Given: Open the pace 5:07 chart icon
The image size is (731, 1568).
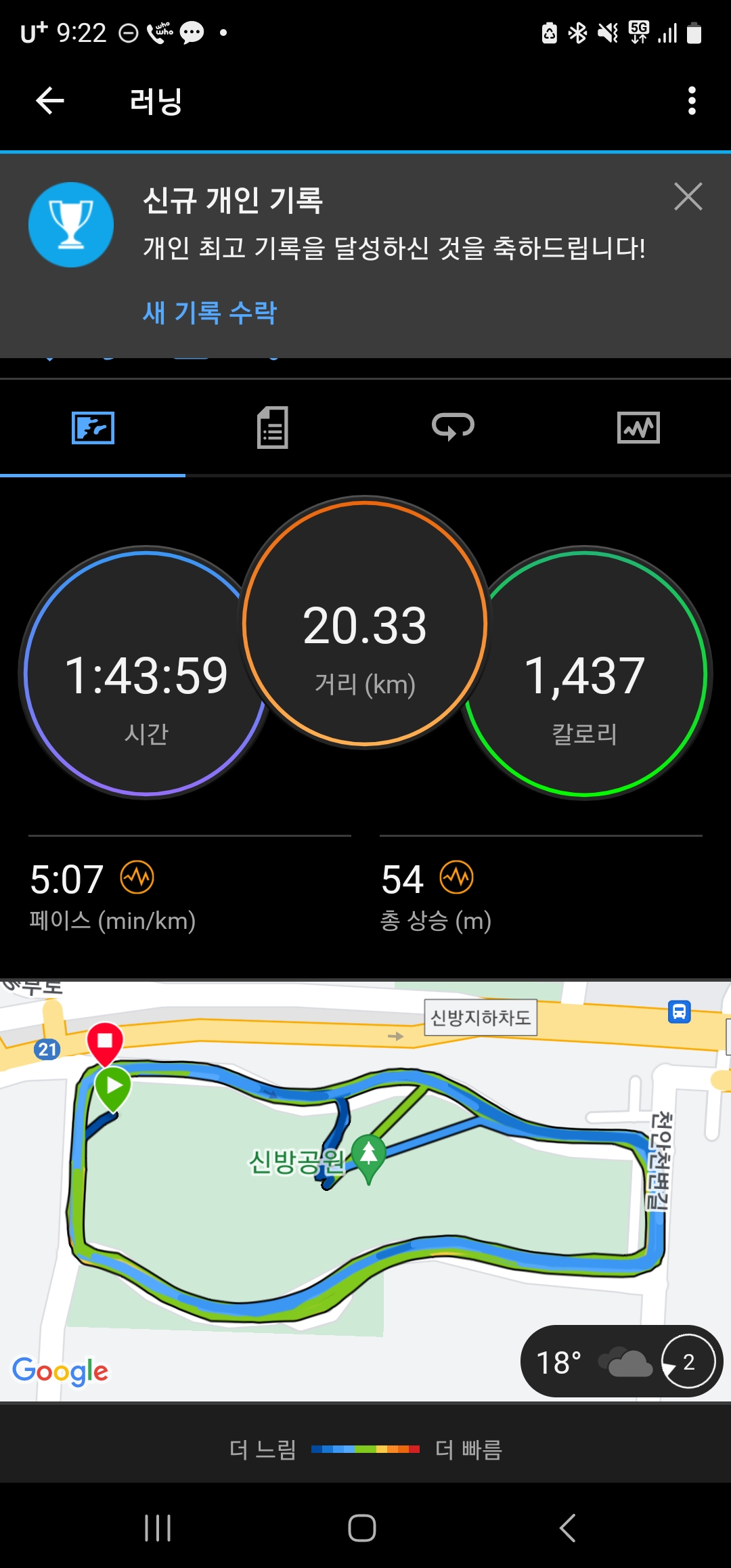Looking at the screenshot, I should 137,878.
